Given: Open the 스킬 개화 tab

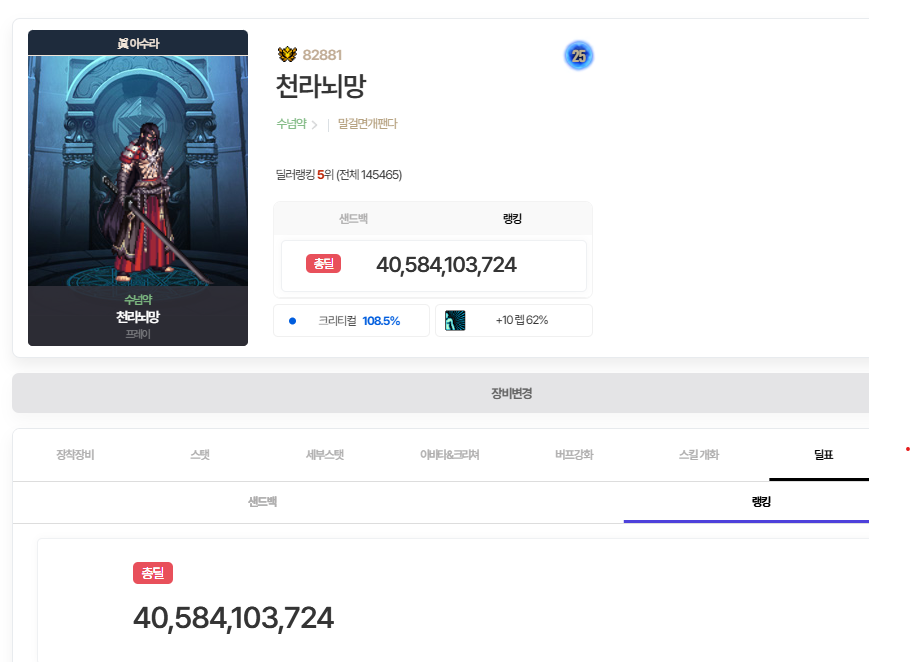Looking at the screenshot, I should pos(699,454).
